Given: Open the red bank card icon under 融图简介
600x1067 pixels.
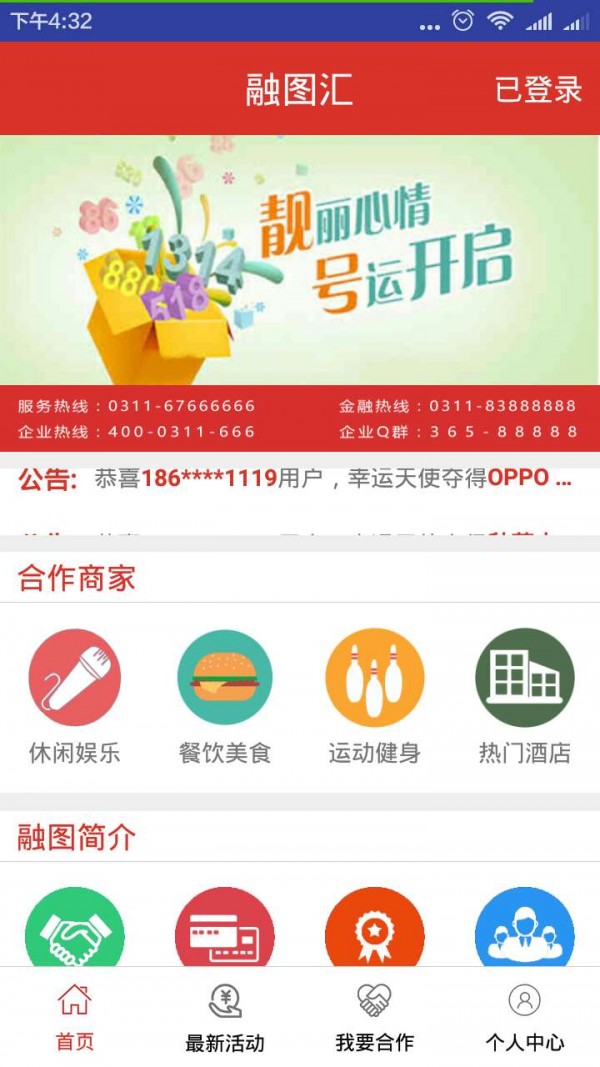Looking at the screenshot, I should tap(225, 930).
